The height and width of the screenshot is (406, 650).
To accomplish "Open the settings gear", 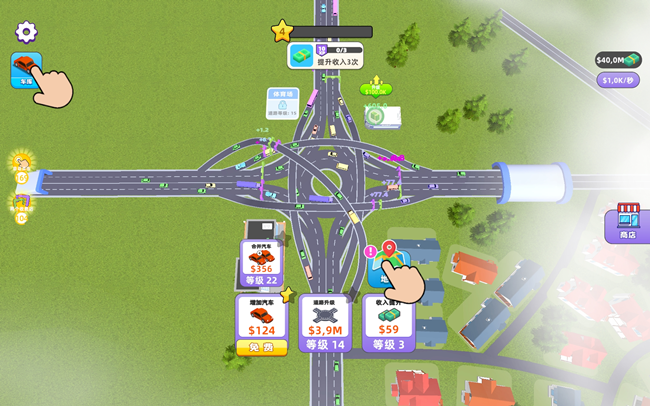I will tap(26, 32).
